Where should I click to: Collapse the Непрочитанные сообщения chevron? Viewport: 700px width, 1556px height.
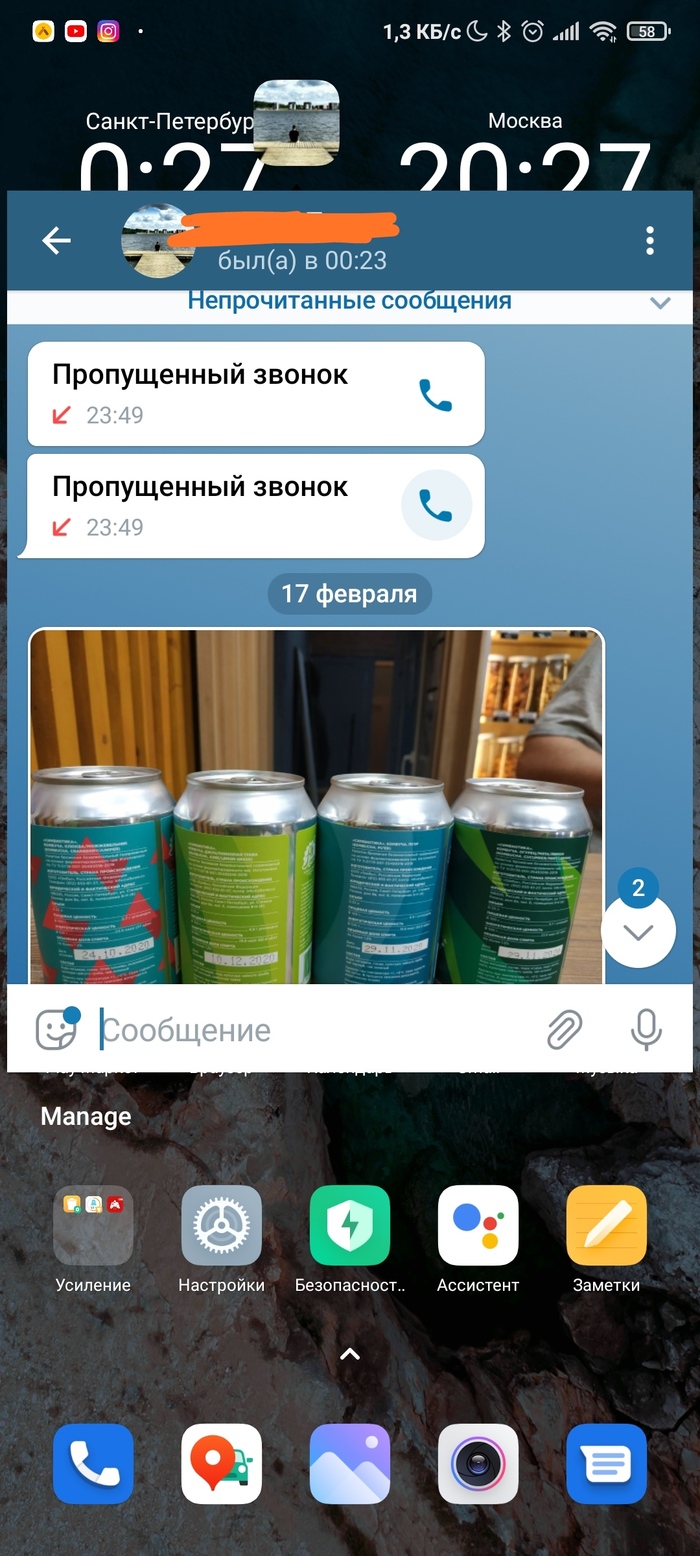(x=660, y=302)
